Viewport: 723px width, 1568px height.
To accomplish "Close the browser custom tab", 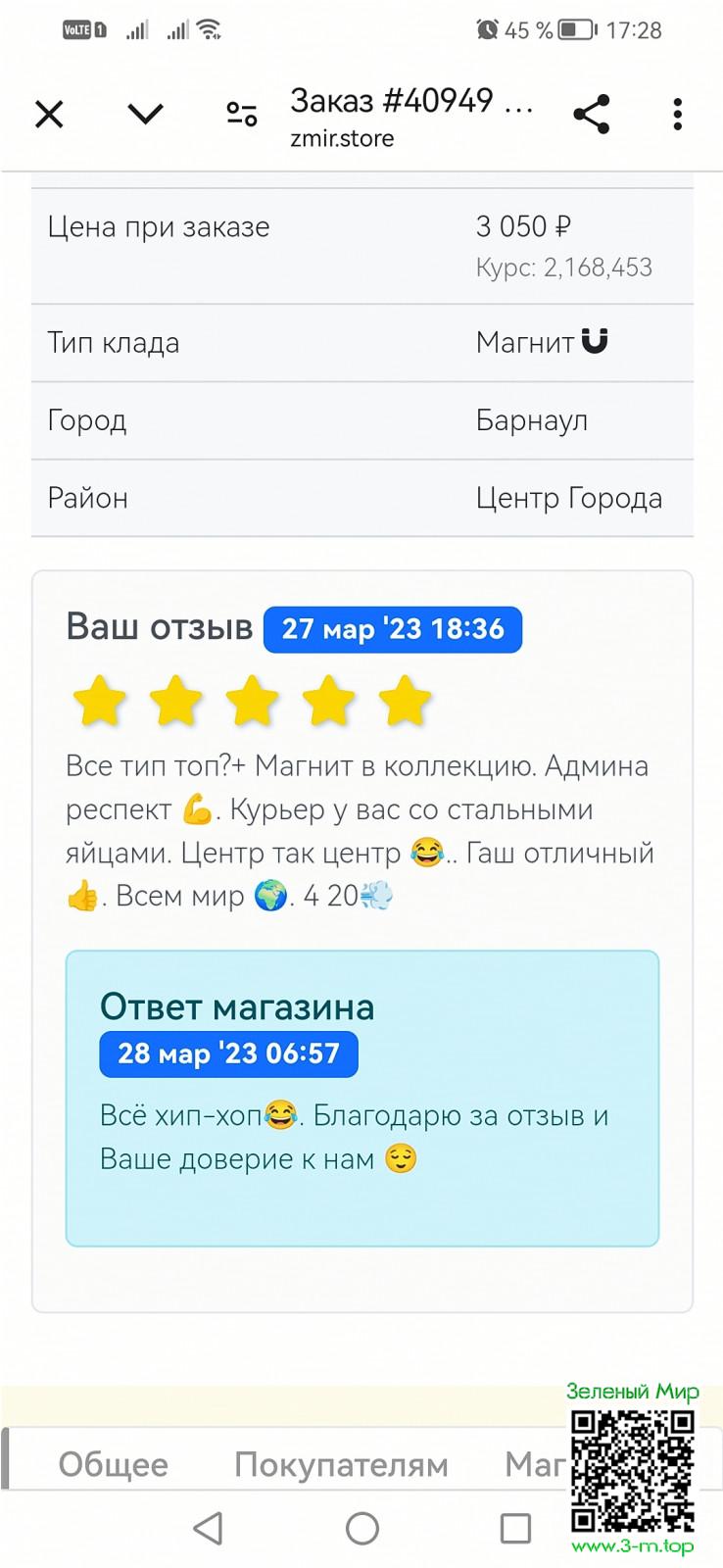I will pyautogui.click(x=49, y=115).
